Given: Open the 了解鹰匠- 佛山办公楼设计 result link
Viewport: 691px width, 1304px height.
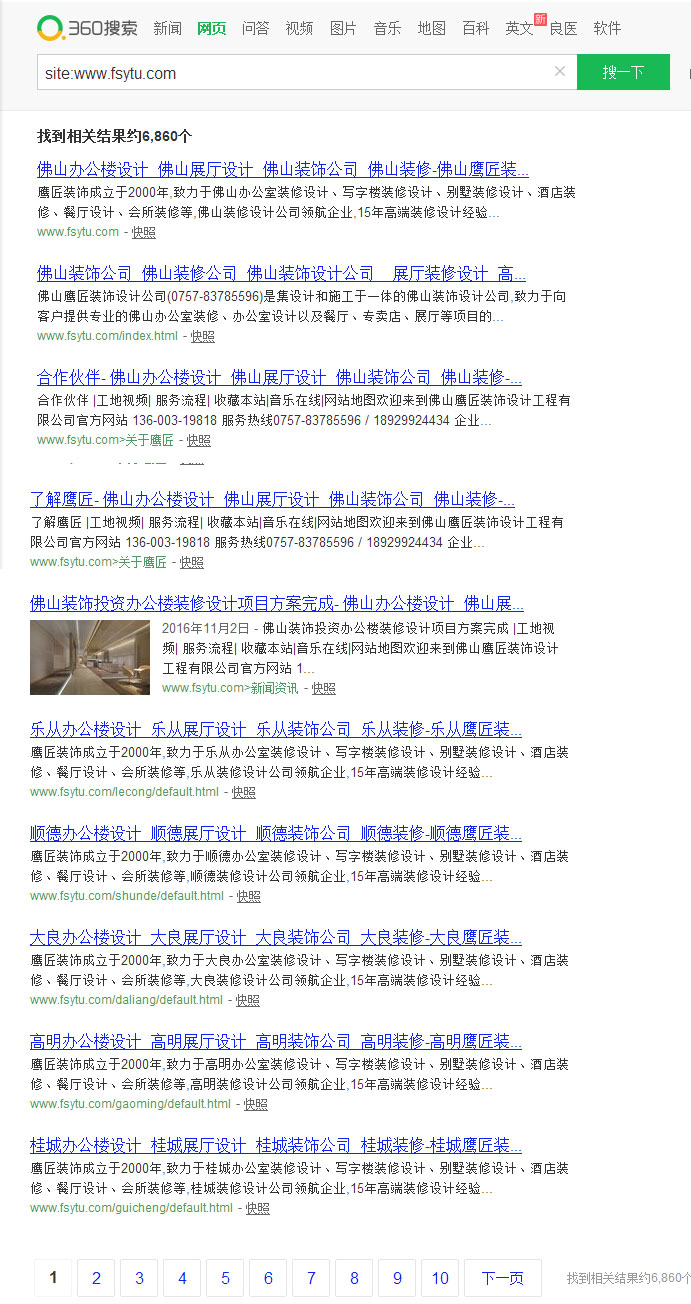Looking at the screenshot, I should pos(272,499).
